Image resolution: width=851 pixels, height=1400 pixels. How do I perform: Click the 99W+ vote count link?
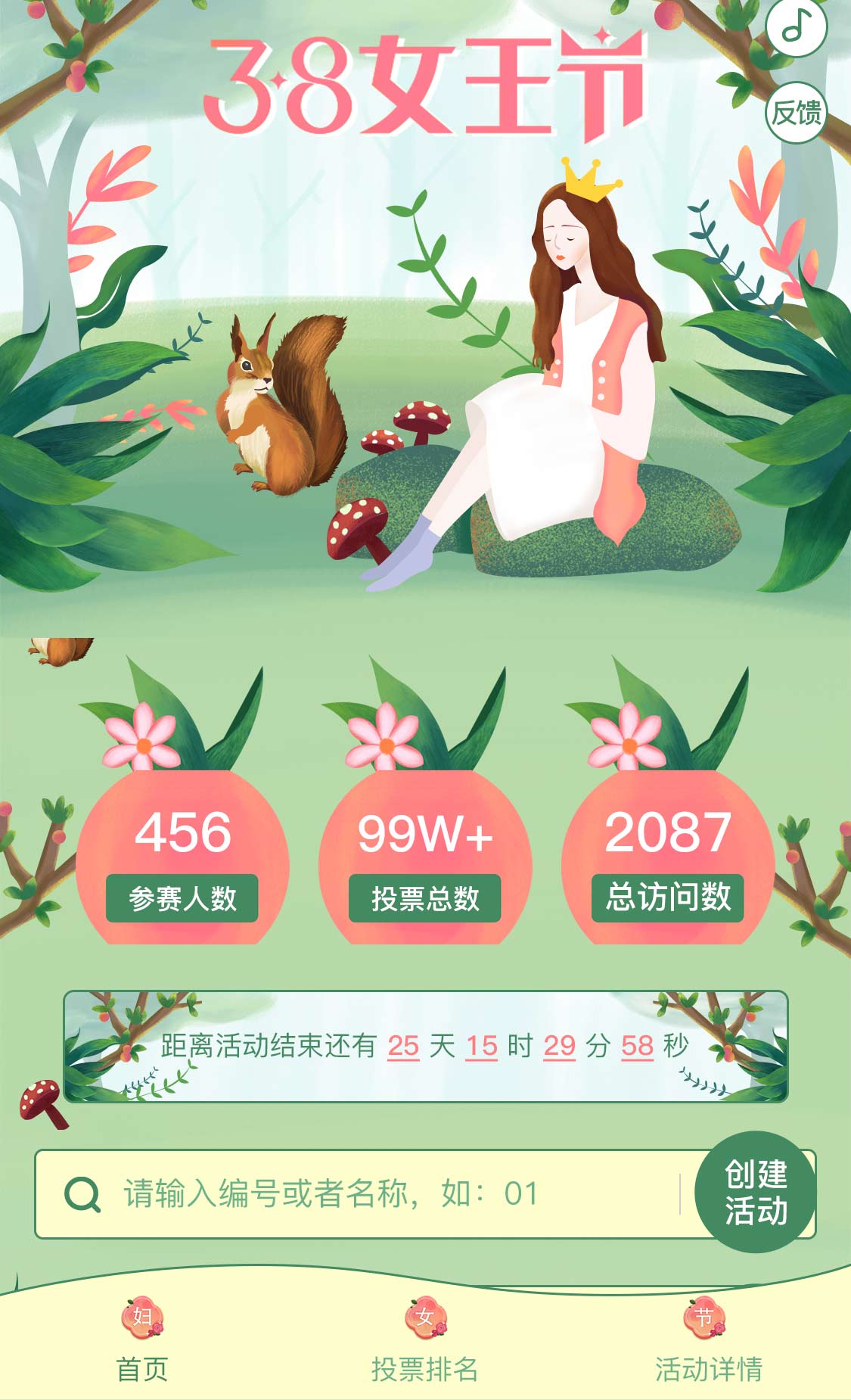(x=425, y=832)
